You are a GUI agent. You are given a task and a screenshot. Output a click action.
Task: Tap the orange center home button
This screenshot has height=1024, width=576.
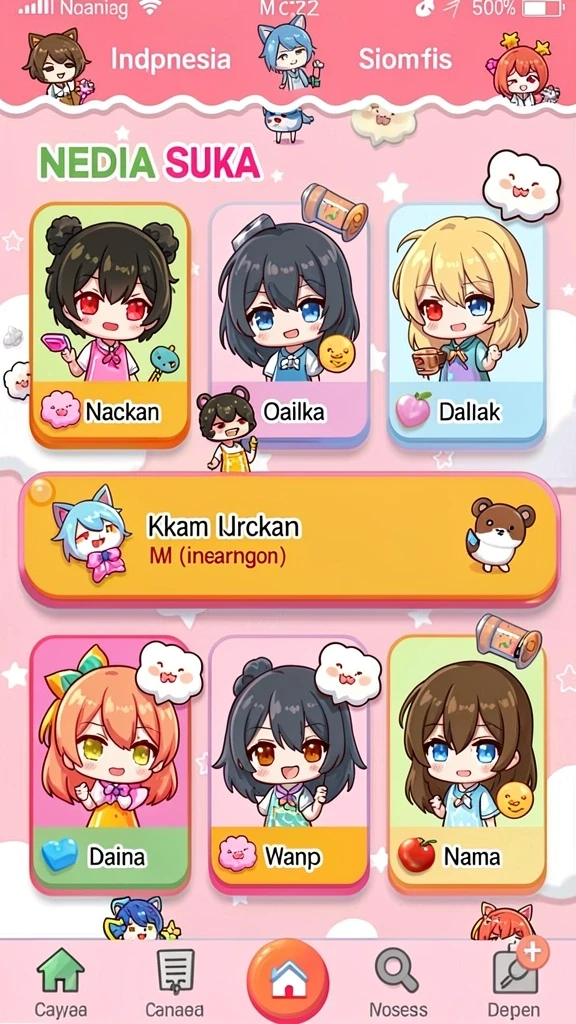click(x=288, y=980)
